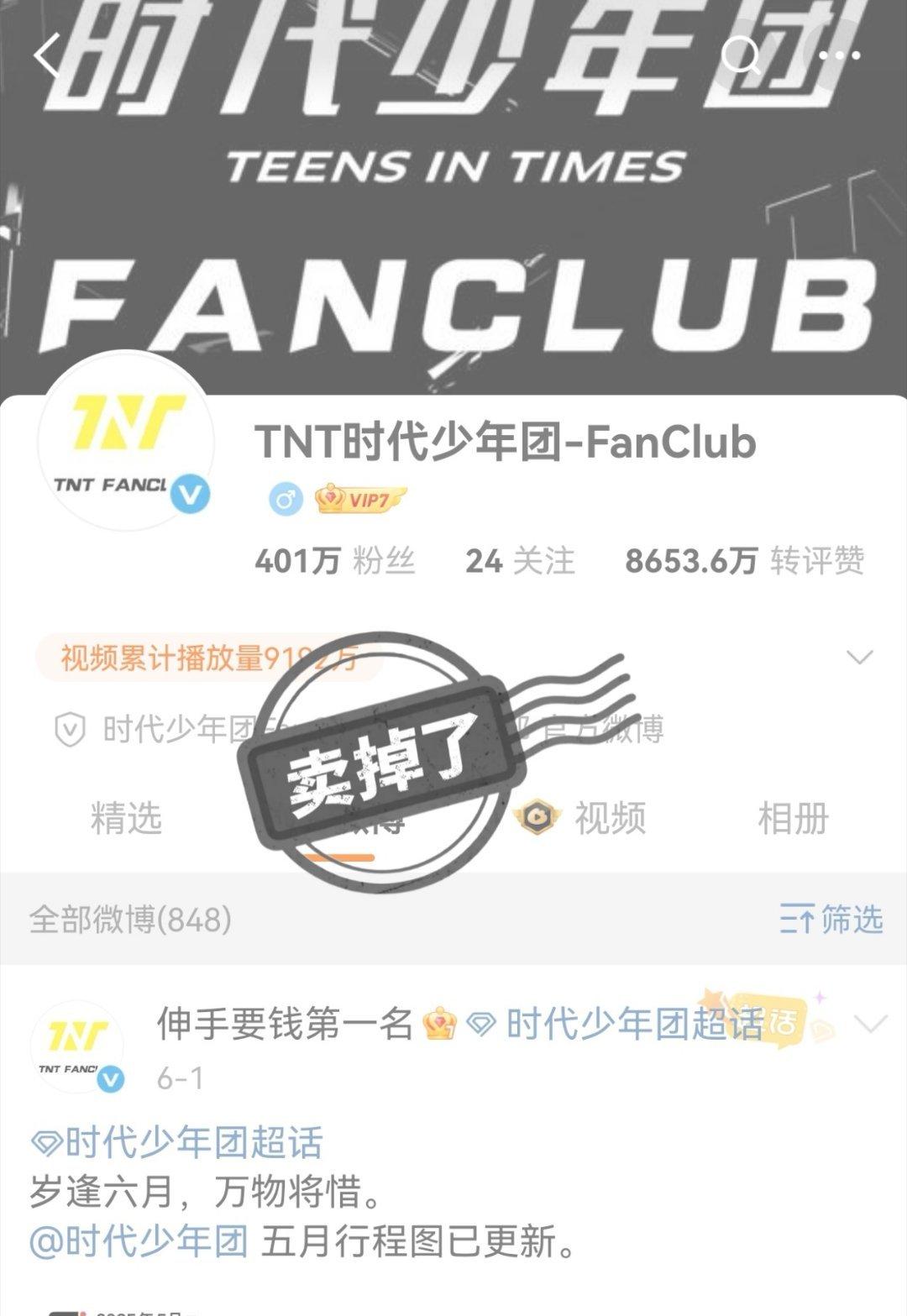Open the 401万 粉丝 followers list
The height and width of the screenshot is (1316, 907).
pos(335,560)
